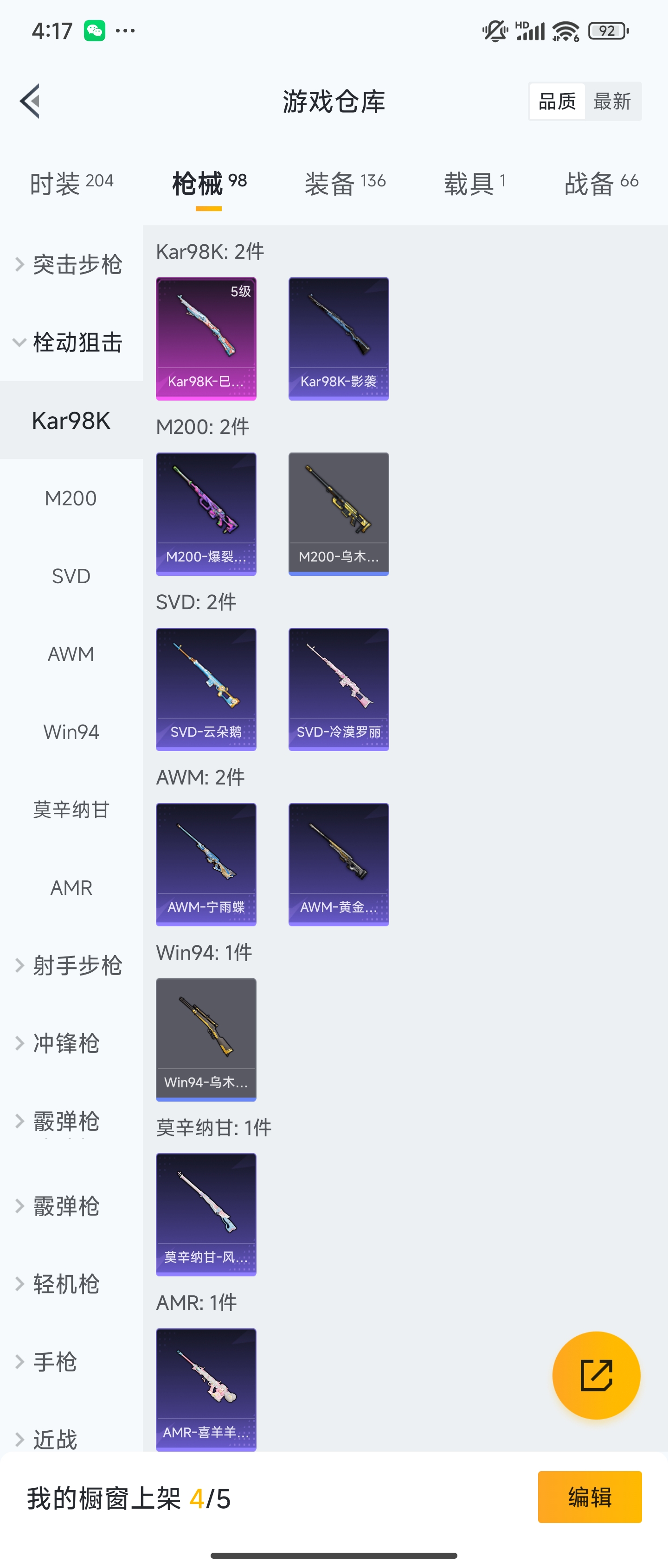Screen dimensions: 668x1568
Task: View the SVD-云朵鹅 skin
Action: (206, 689)
